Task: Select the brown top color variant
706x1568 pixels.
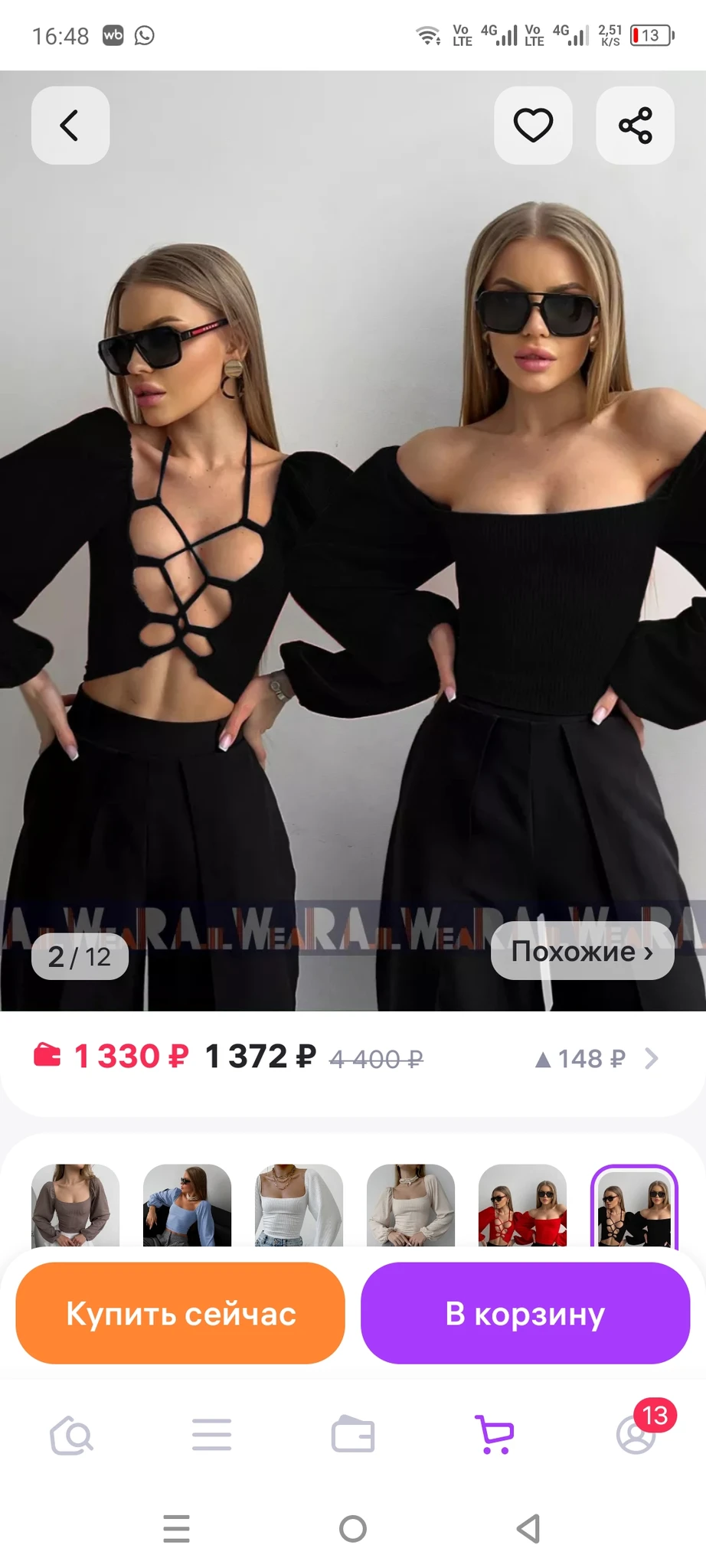Action: tap(75, 1205)
